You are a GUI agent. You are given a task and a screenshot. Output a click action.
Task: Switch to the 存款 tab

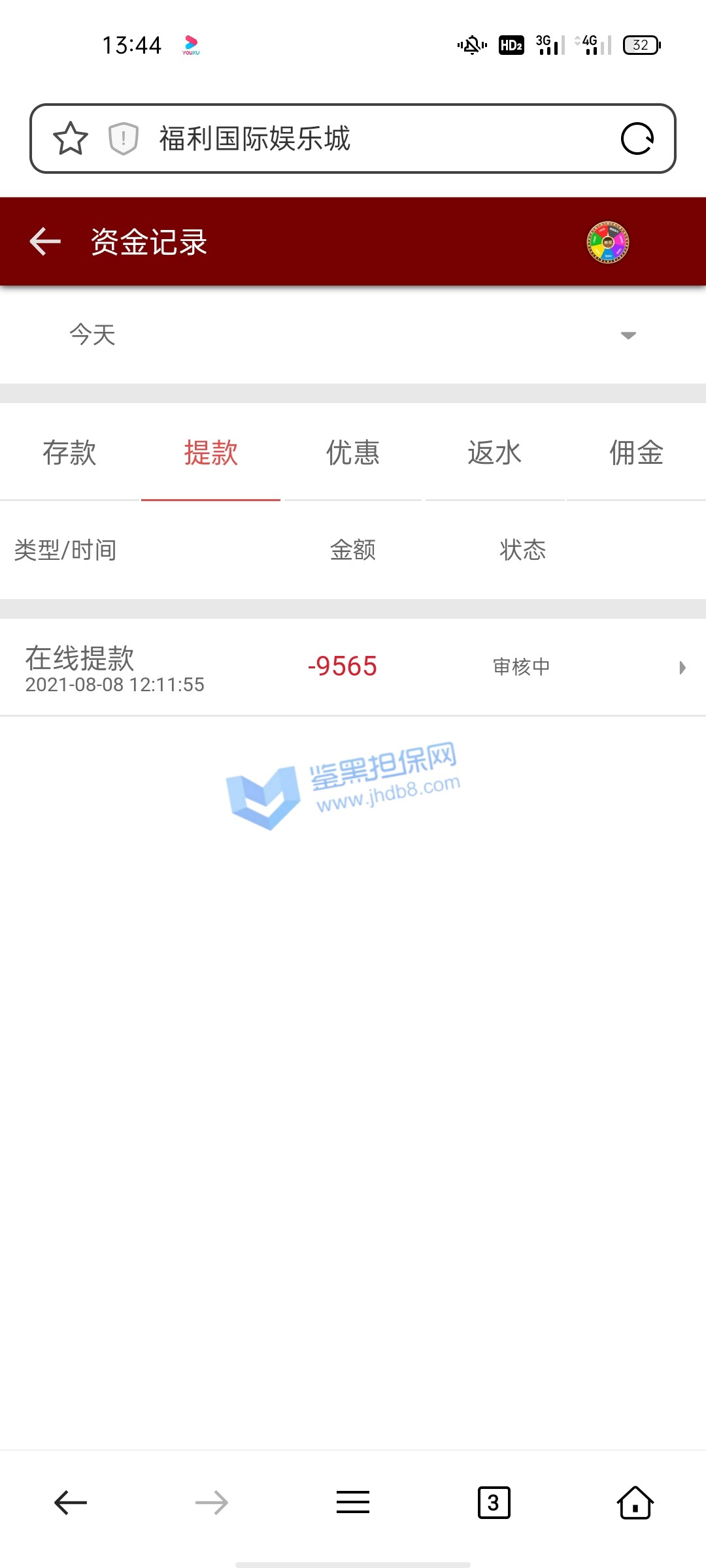(69, 453)
